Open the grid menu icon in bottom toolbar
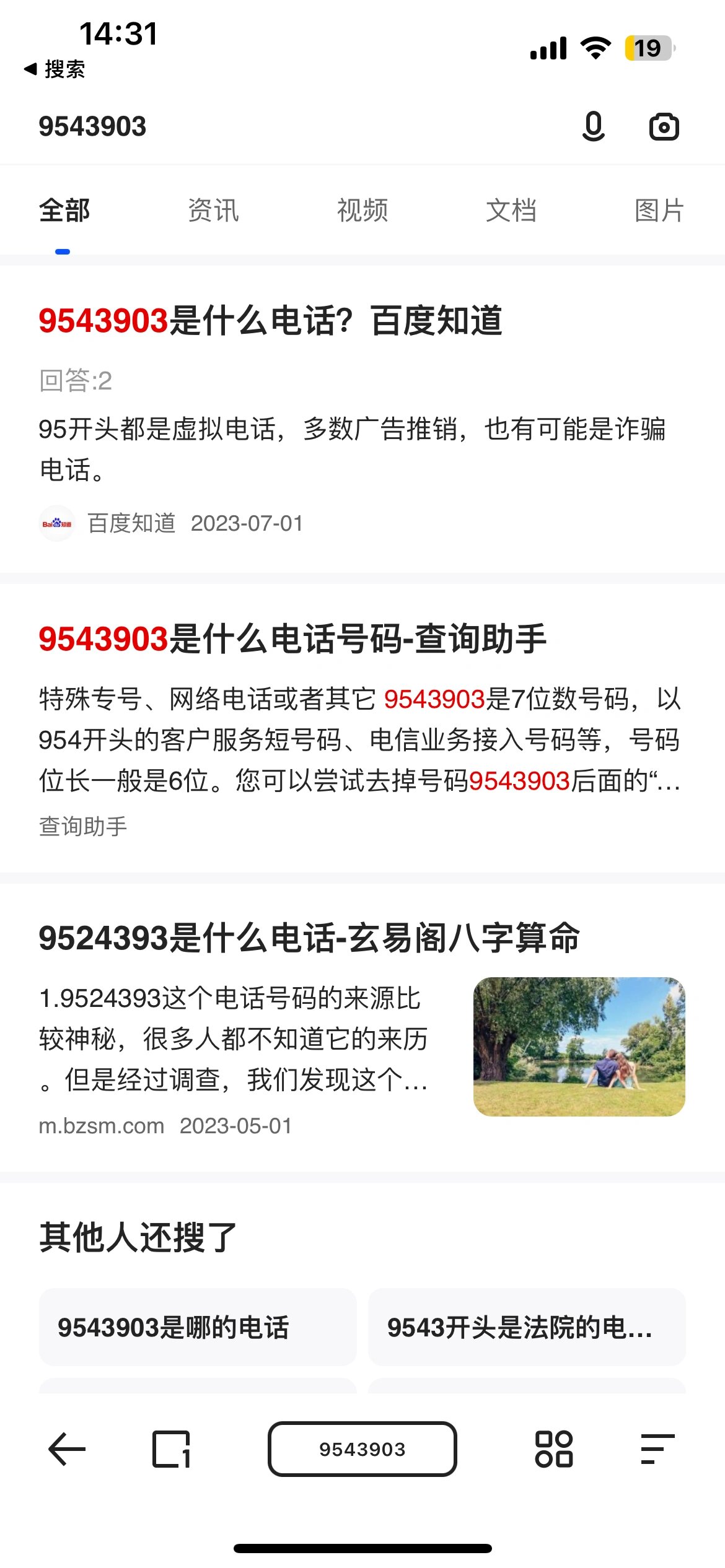Viewport: 725px width, 1568px height. (x=553, y=1449)
